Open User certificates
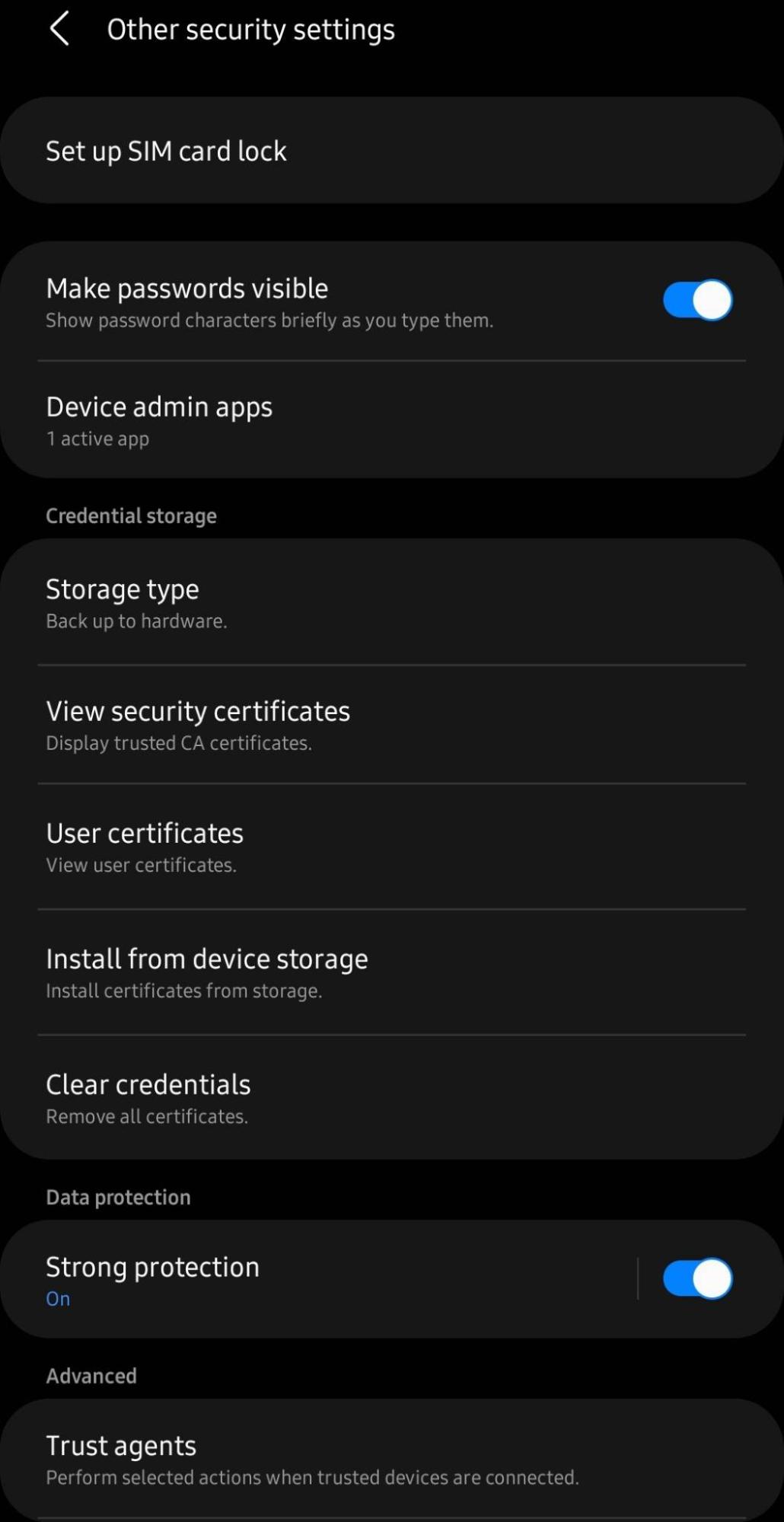This screenshot has height=1522, width=784. pyautogui.click(x=392, y=846)
